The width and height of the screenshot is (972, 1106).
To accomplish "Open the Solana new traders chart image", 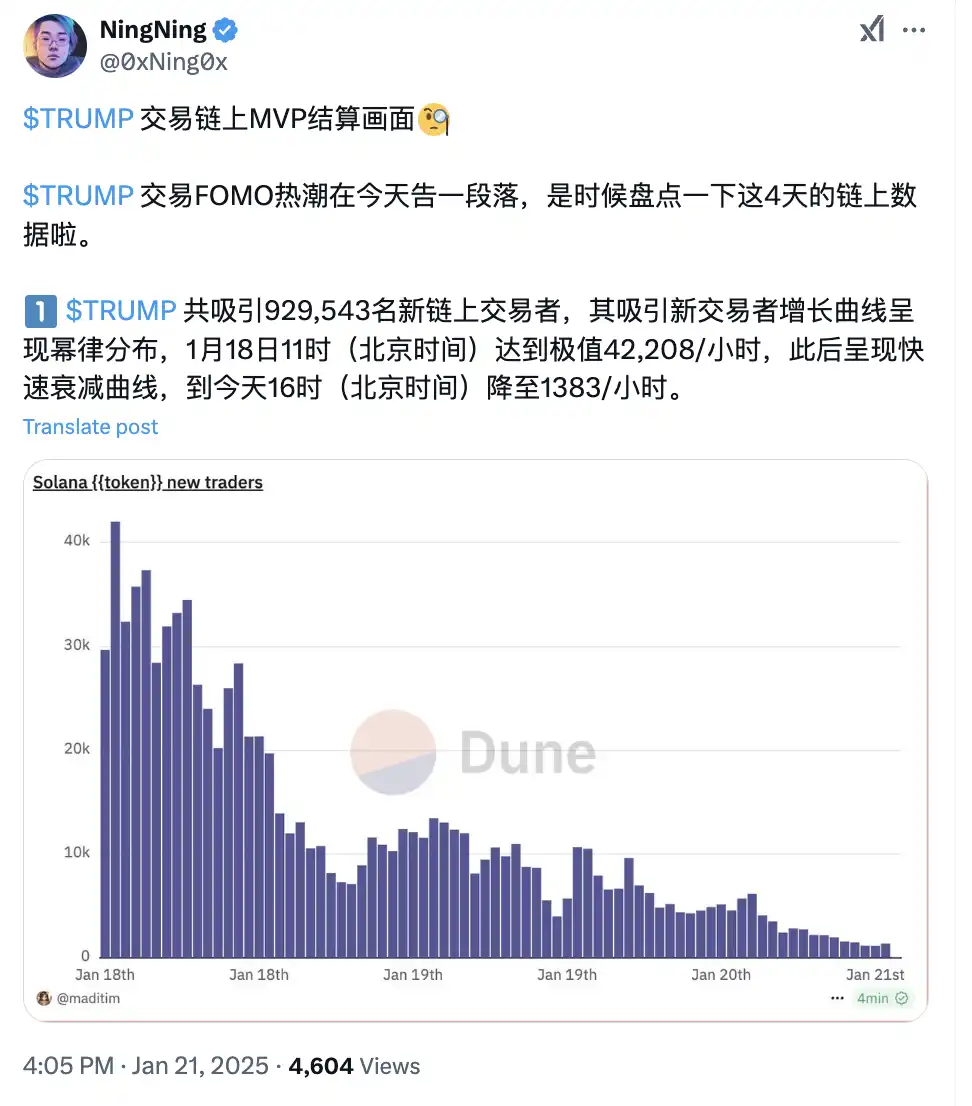I will click(x=475, y=740).
